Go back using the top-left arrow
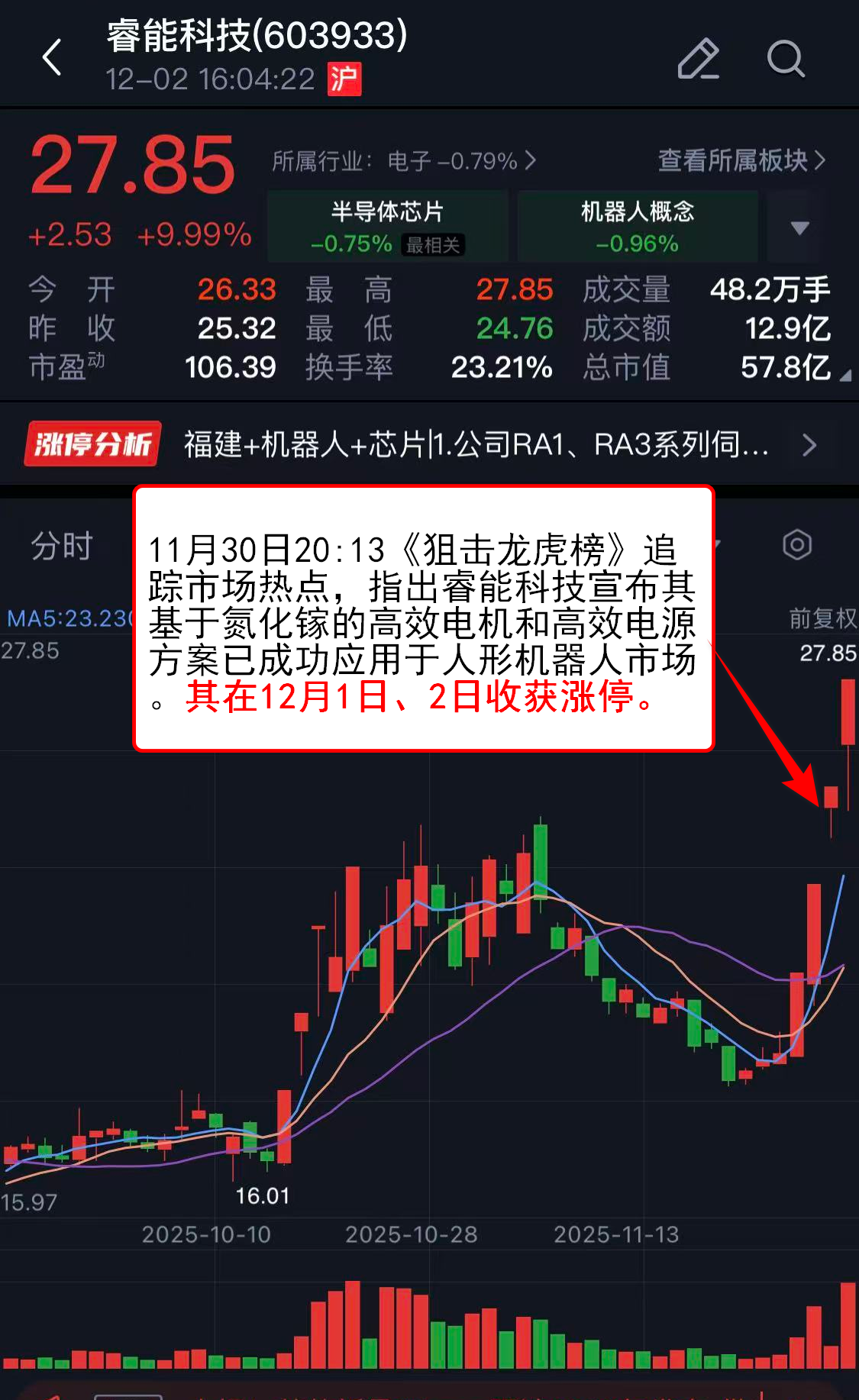This screenshot has height=1400, width=859. click(x=52, y=58)
